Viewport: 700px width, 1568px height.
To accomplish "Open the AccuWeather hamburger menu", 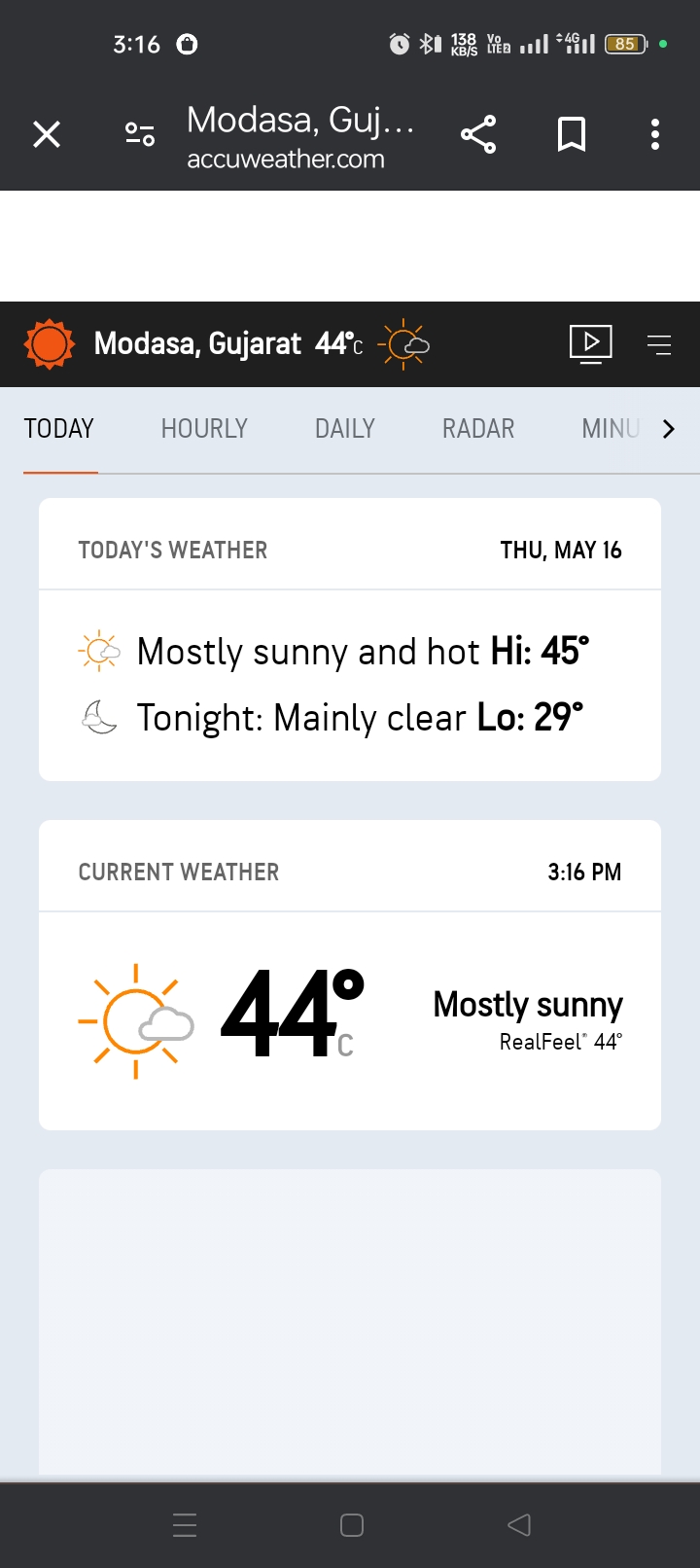I will pyautogui.click(x=659, y=344).
